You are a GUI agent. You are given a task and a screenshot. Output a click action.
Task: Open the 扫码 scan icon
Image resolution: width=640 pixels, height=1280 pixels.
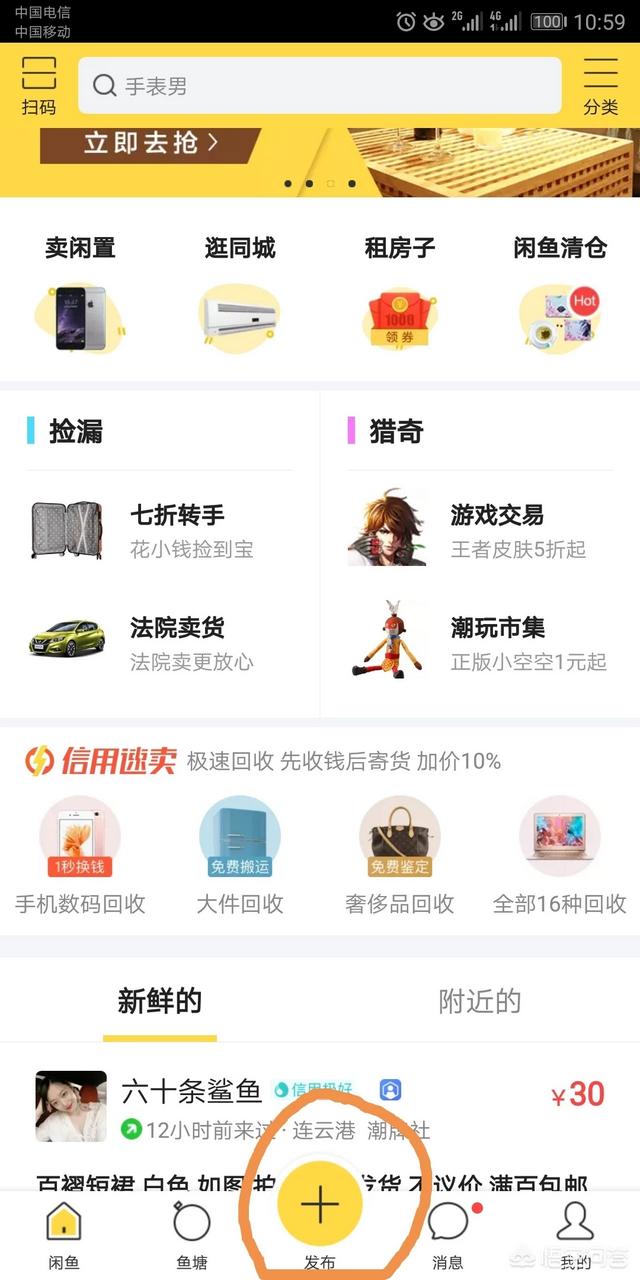(38, 85)
